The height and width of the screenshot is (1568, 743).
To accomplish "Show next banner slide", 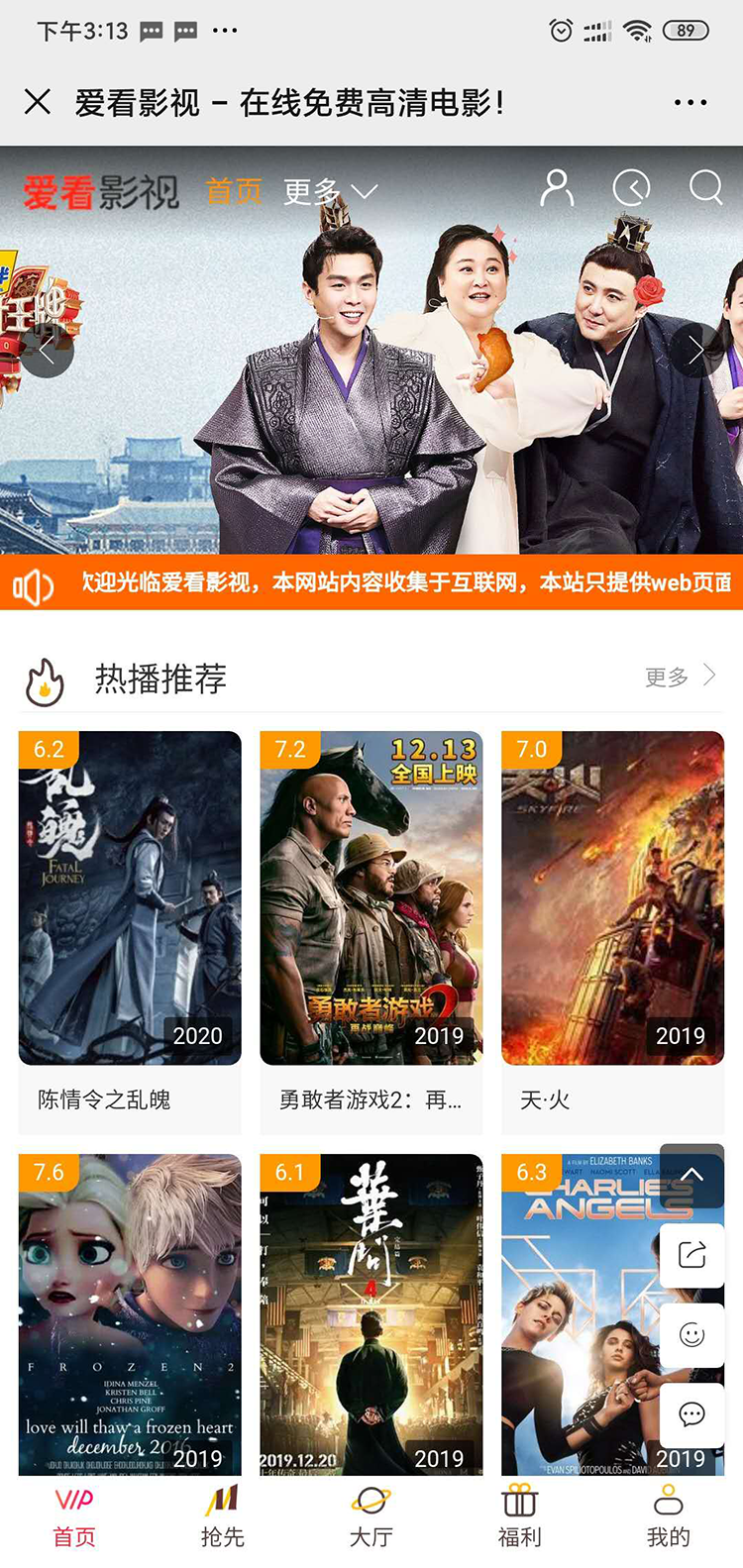I will (x=695, y=350).
